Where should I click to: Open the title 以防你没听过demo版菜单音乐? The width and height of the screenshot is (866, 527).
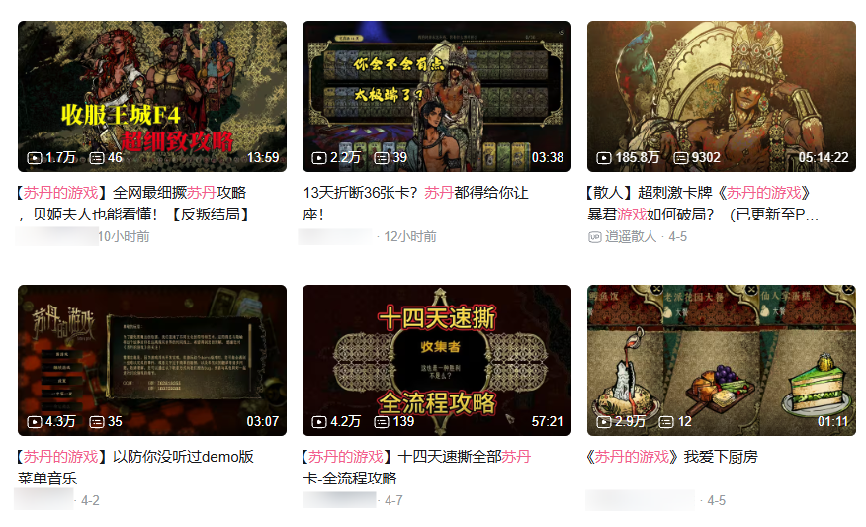click(135, 467)
